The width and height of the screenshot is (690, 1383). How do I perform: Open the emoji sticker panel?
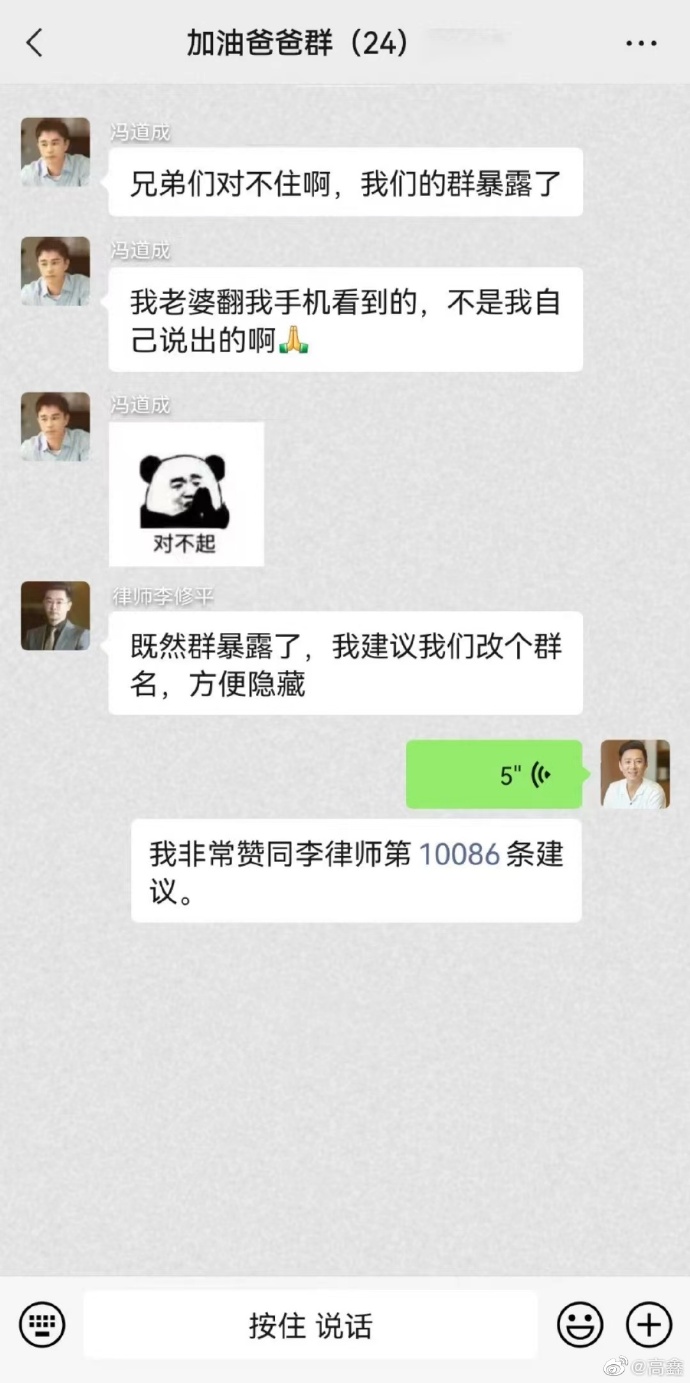(x=580, y=1326)
